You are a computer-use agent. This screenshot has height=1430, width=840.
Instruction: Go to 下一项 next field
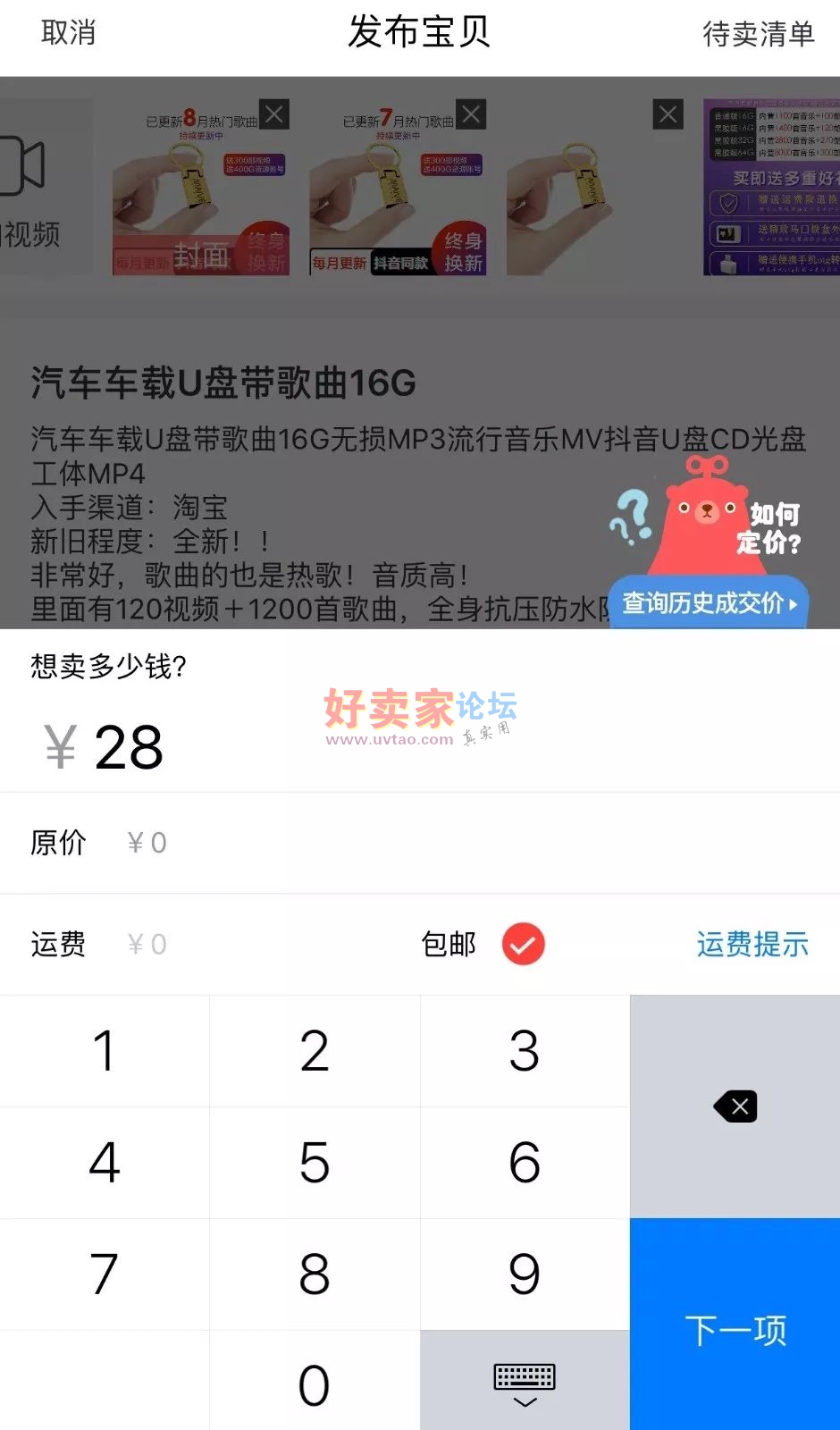click(735, 1330)
